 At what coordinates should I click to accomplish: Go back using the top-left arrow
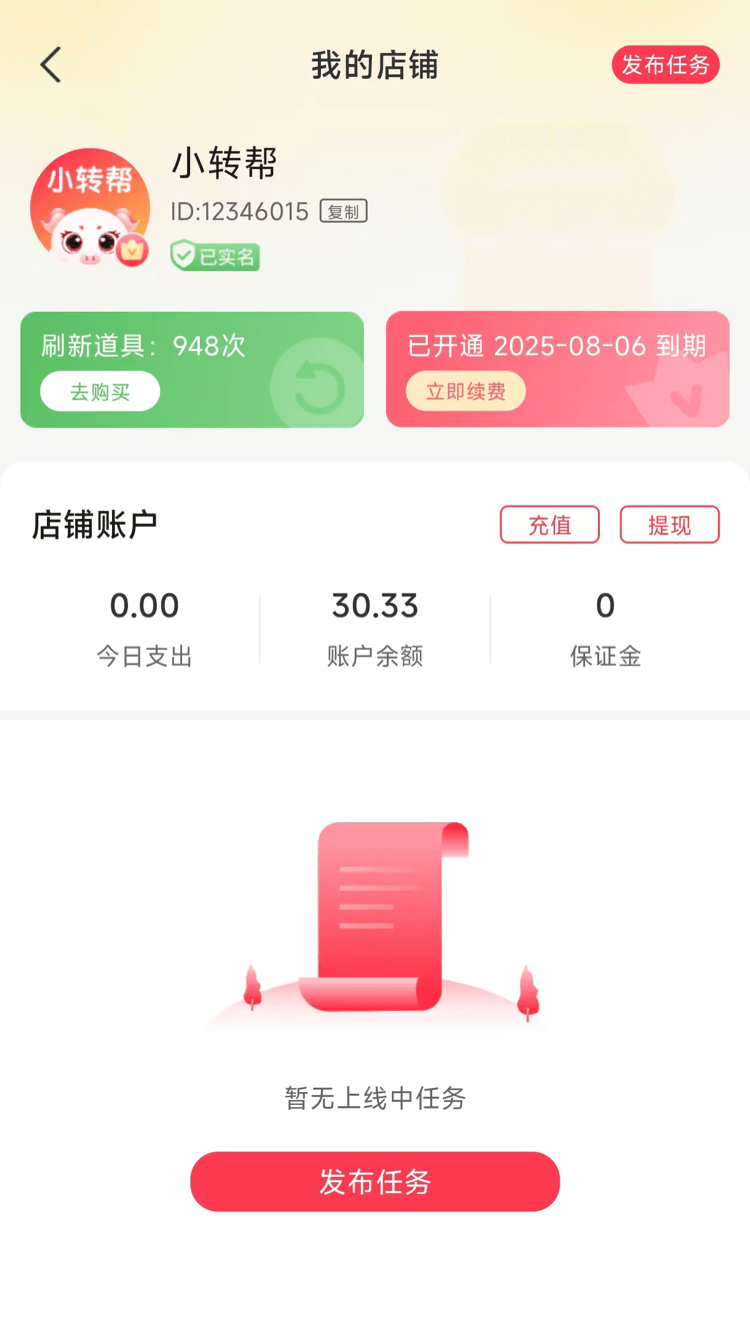coord(51,65)
